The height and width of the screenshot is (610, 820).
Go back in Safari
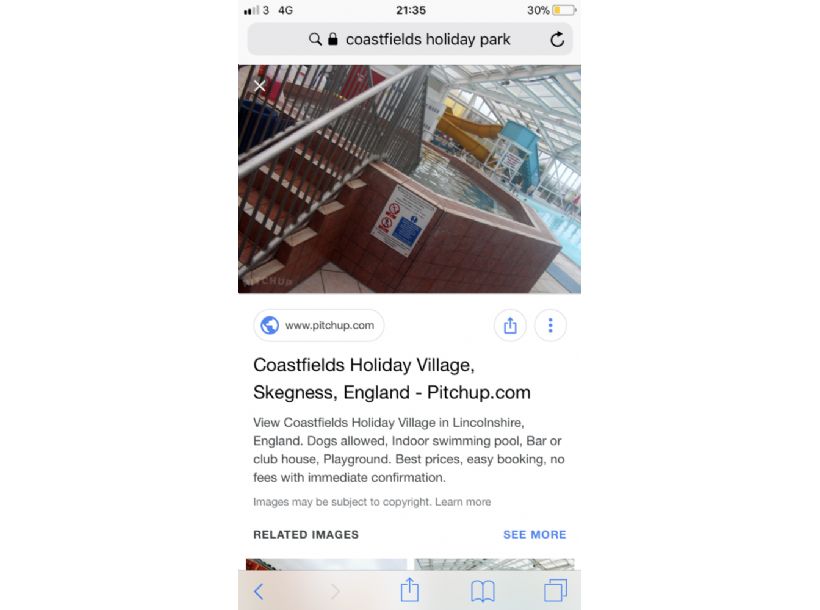259,591
